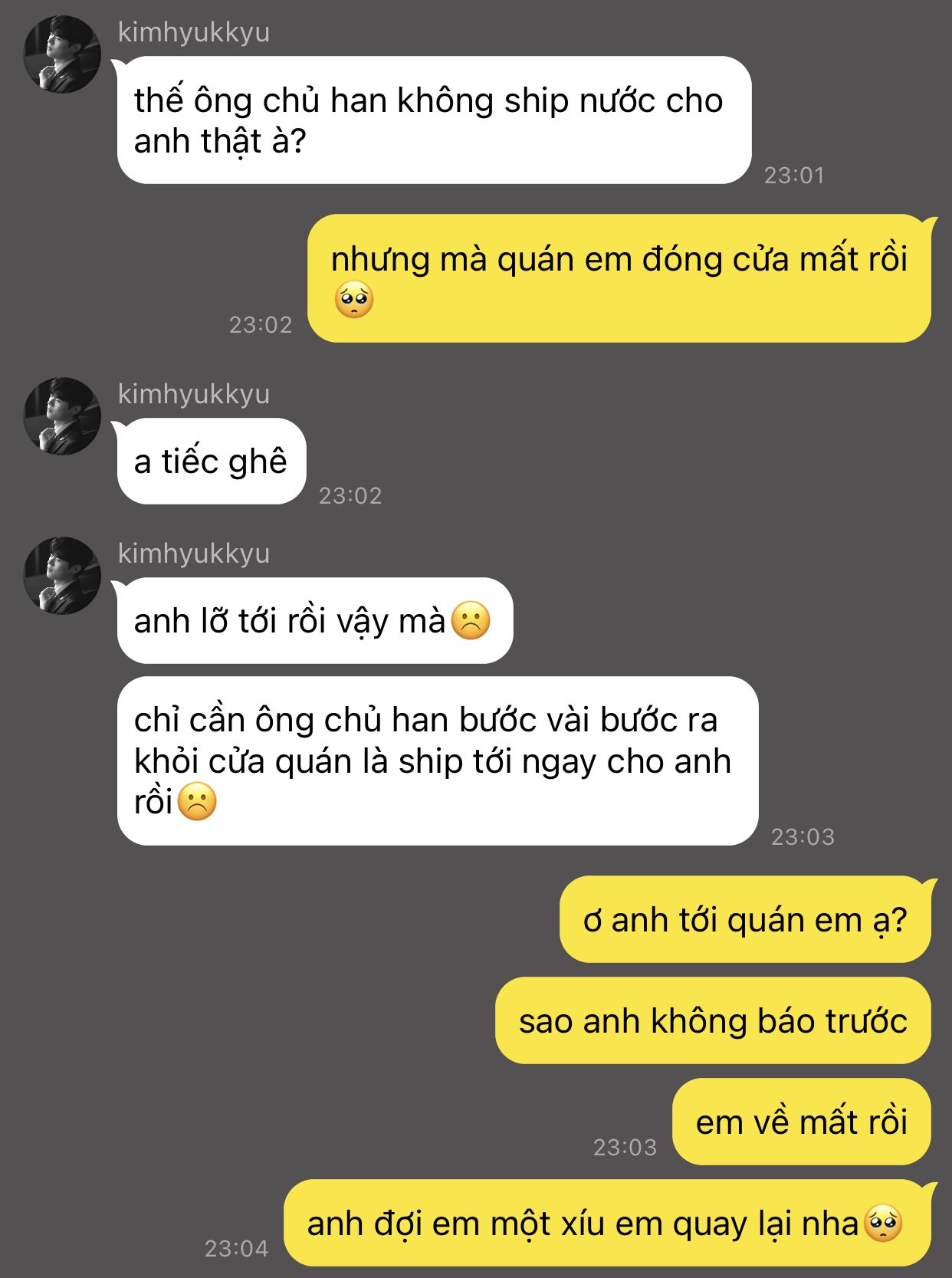View kimhyukkyu's profile from "anh lỡ tới rồi" message
The height and width of the screenshot is (1278, 952).
click(62, 576)
